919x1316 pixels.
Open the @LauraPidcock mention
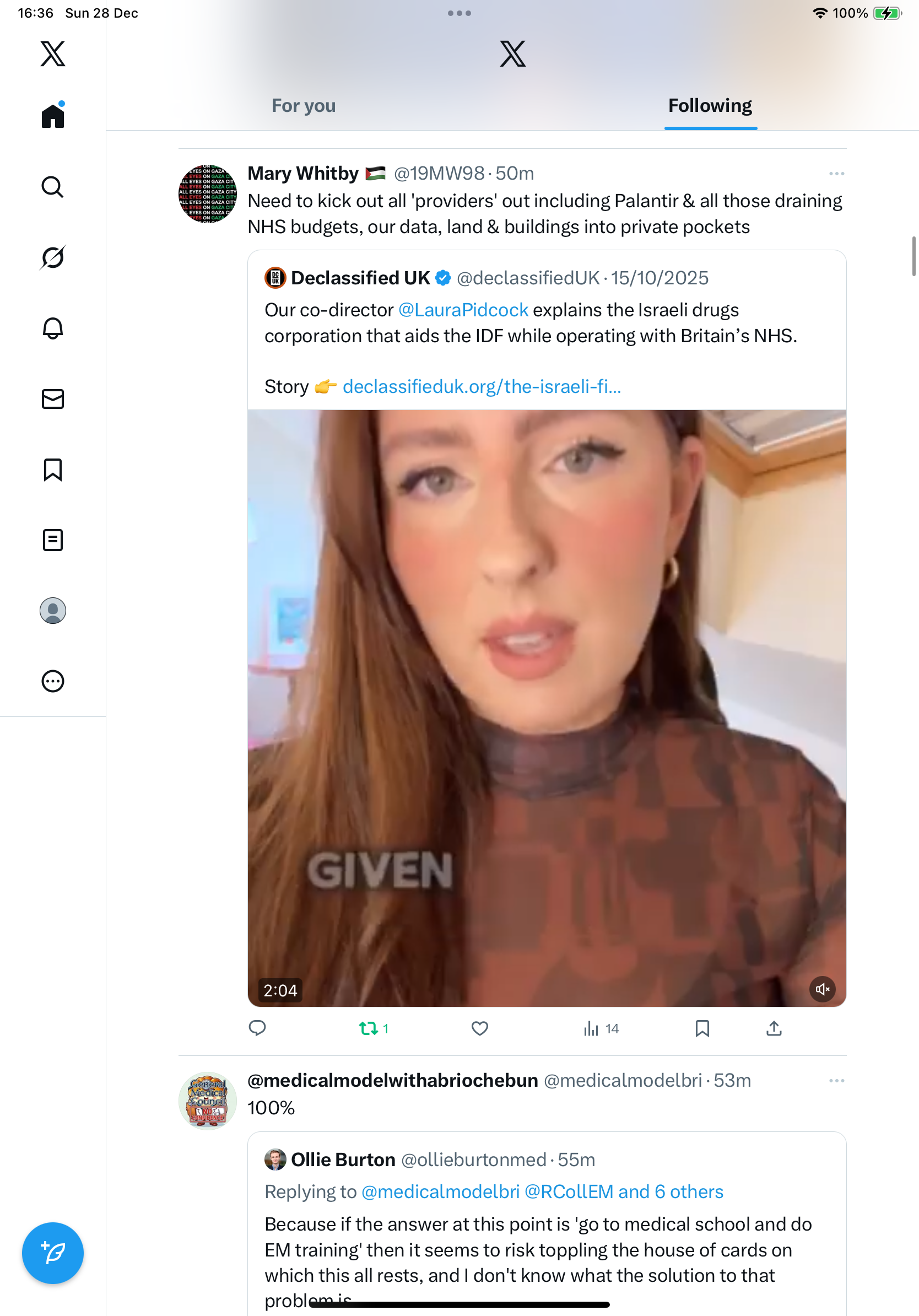[x=463, y=310]
